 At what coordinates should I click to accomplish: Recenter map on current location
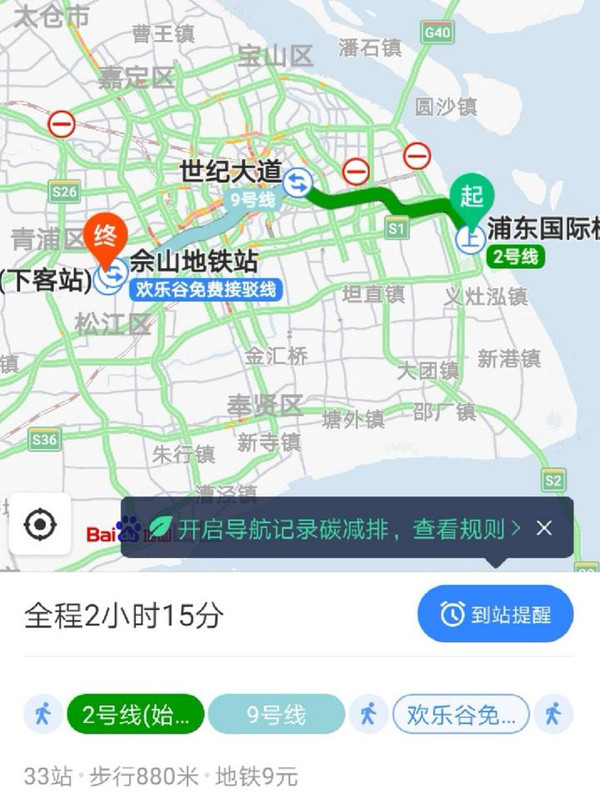(40, 524)
